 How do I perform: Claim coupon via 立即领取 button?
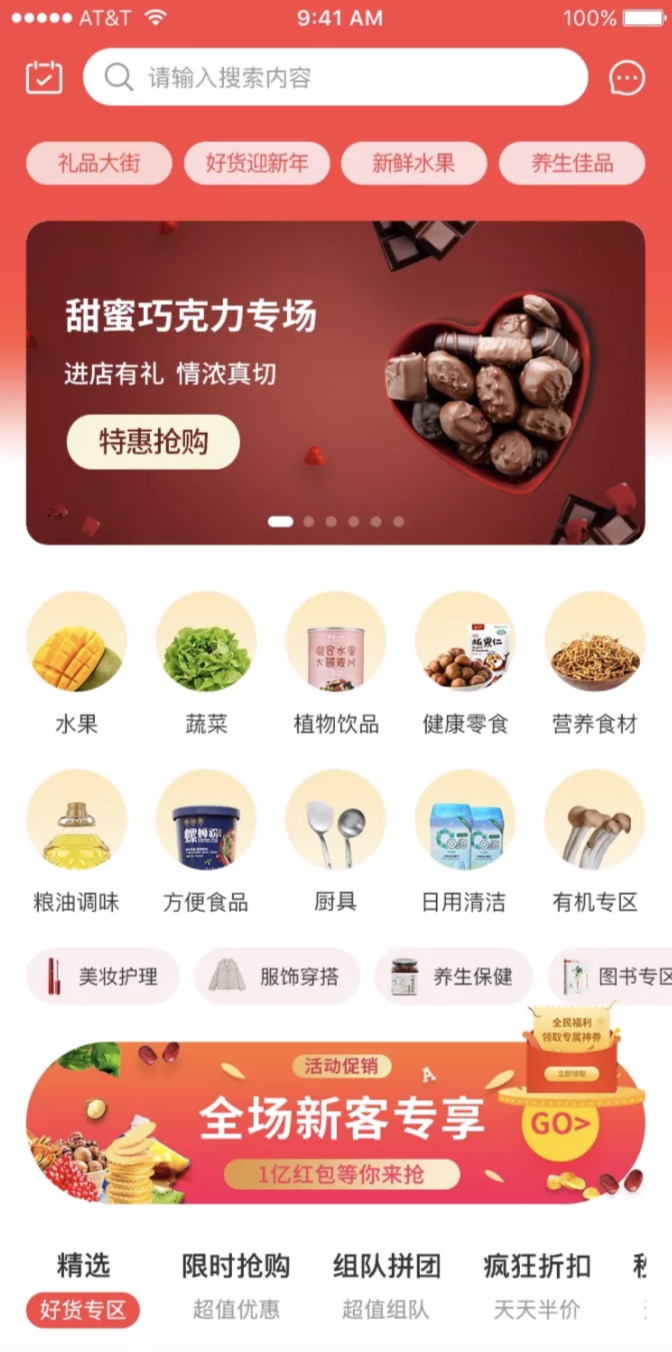click(572, 1074)
